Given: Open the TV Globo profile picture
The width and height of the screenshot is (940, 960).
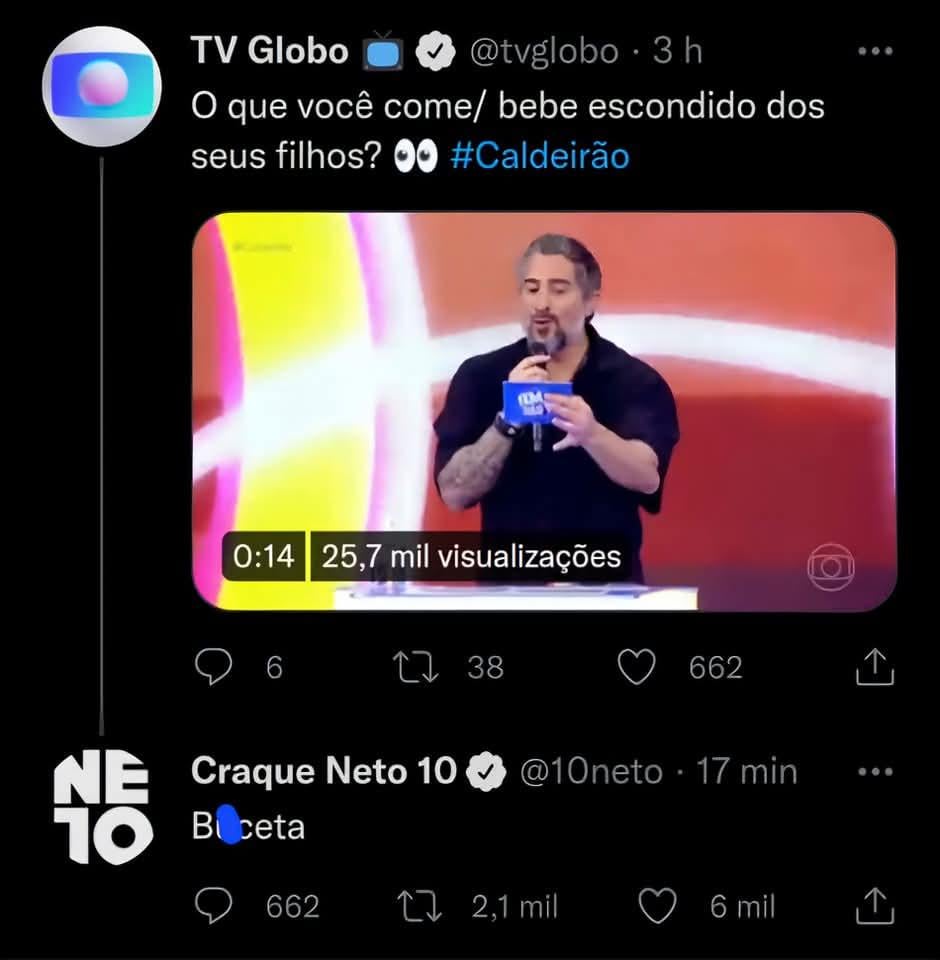Looking at the screenshot, I should (102, 86).
